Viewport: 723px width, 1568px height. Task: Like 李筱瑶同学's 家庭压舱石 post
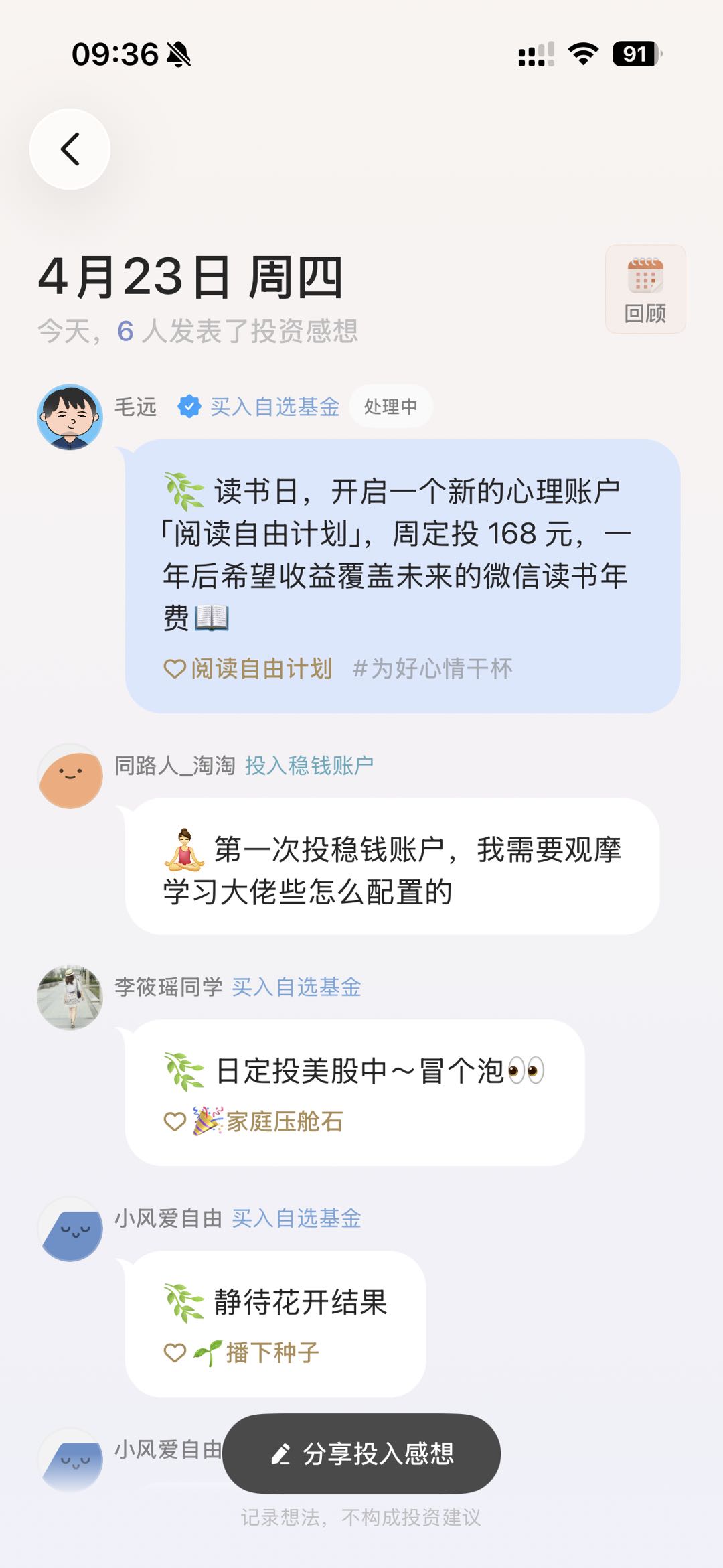(x=175, y=1121)
